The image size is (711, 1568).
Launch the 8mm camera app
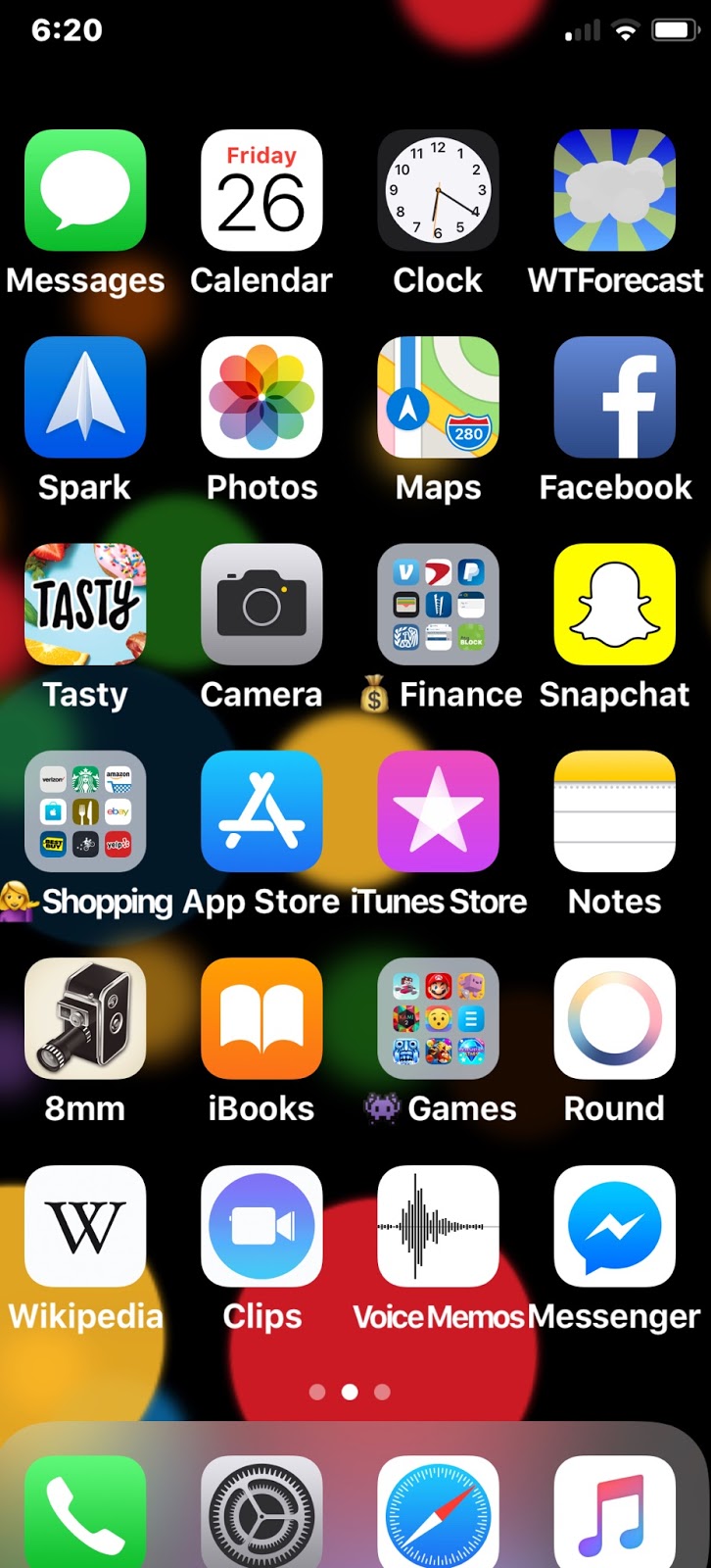(x=85, y=1018)
